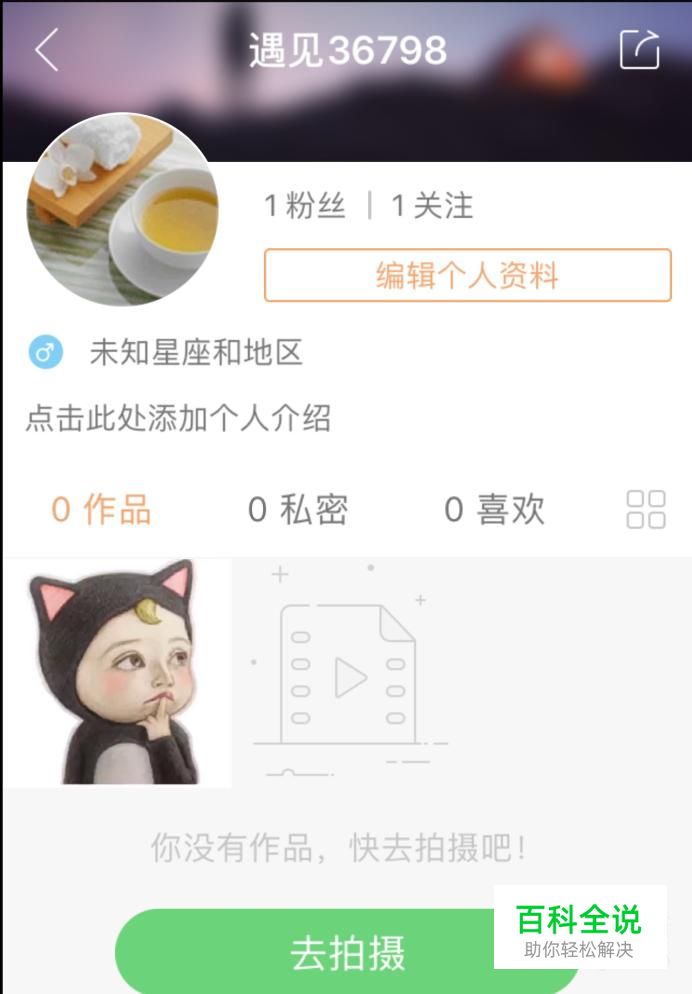692x994 pixels.
Task: Switch to the 0 喜欢 tab
Action: pos(494,510)
